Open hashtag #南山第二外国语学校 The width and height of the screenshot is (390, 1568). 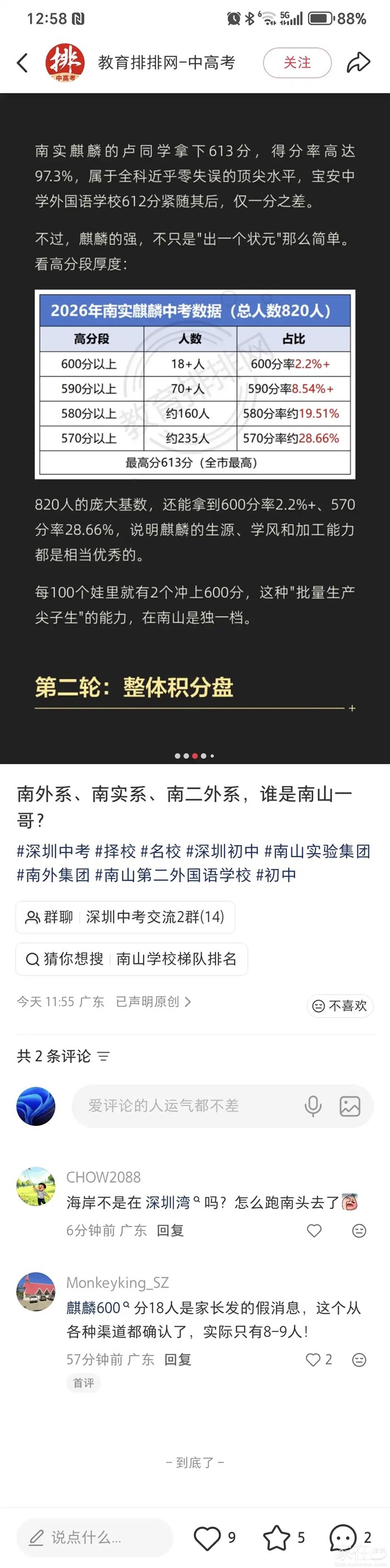[x=173, y=874]
